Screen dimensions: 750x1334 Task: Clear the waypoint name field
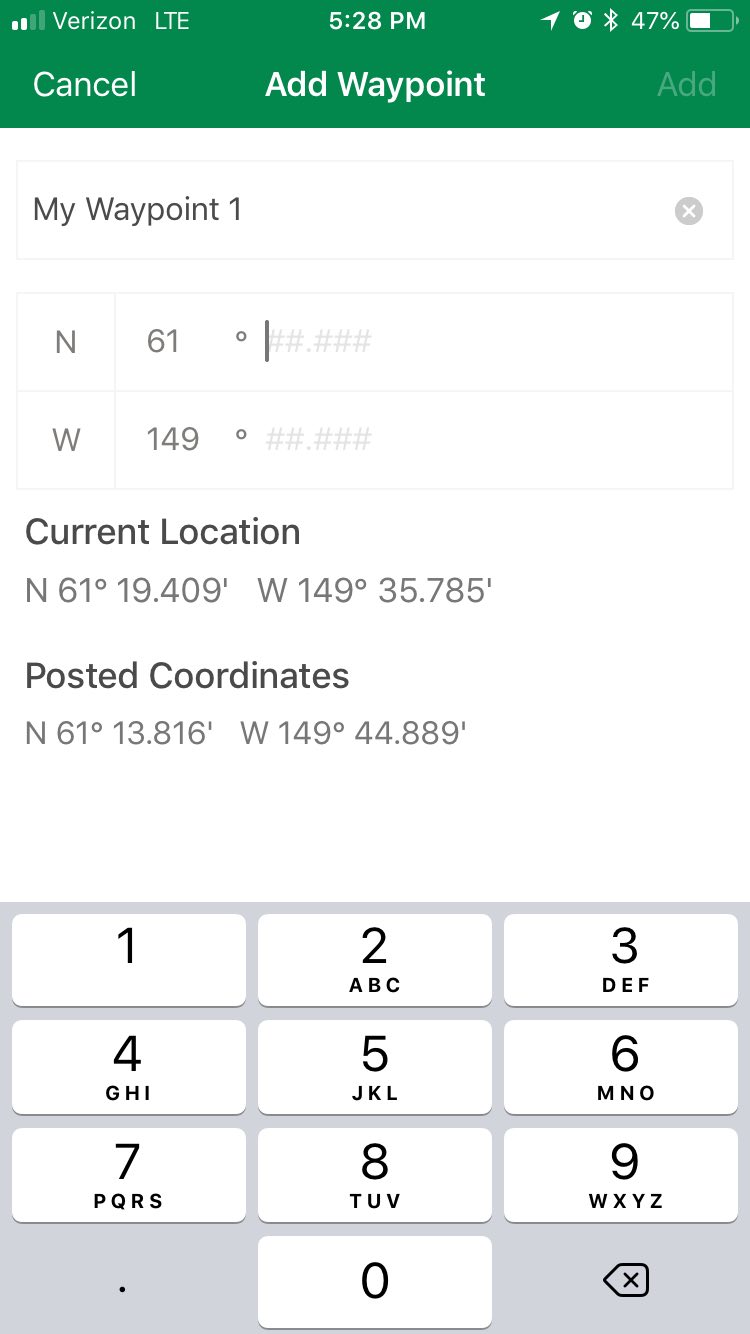click(689, 211)
